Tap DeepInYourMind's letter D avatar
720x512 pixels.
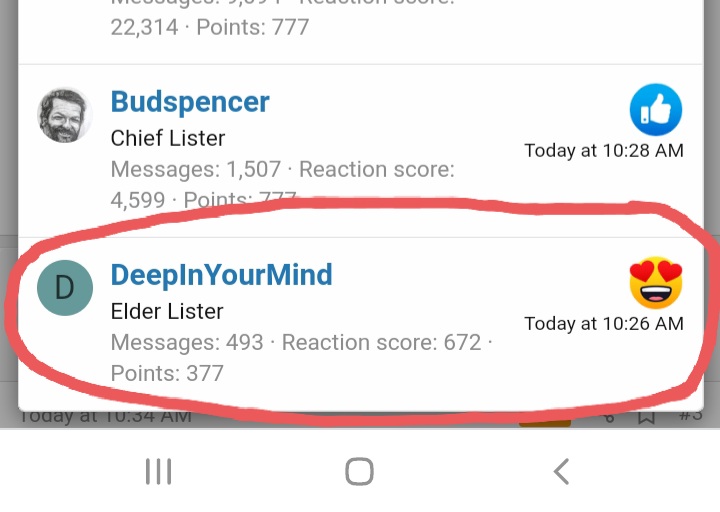[64, 288]
